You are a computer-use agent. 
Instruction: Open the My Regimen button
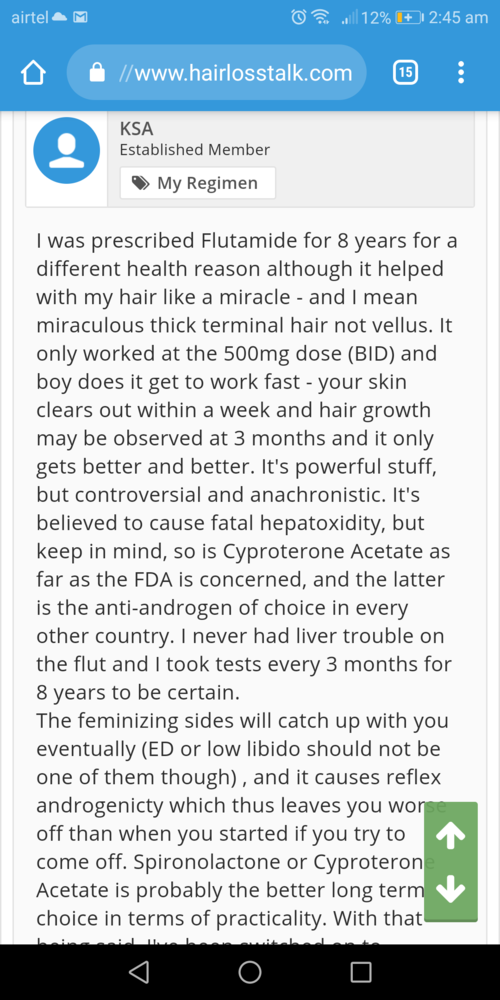198,183
